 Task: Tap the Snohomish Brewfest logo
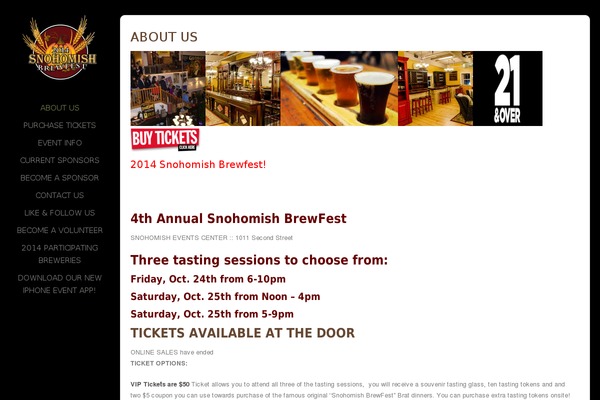point(60,50)
